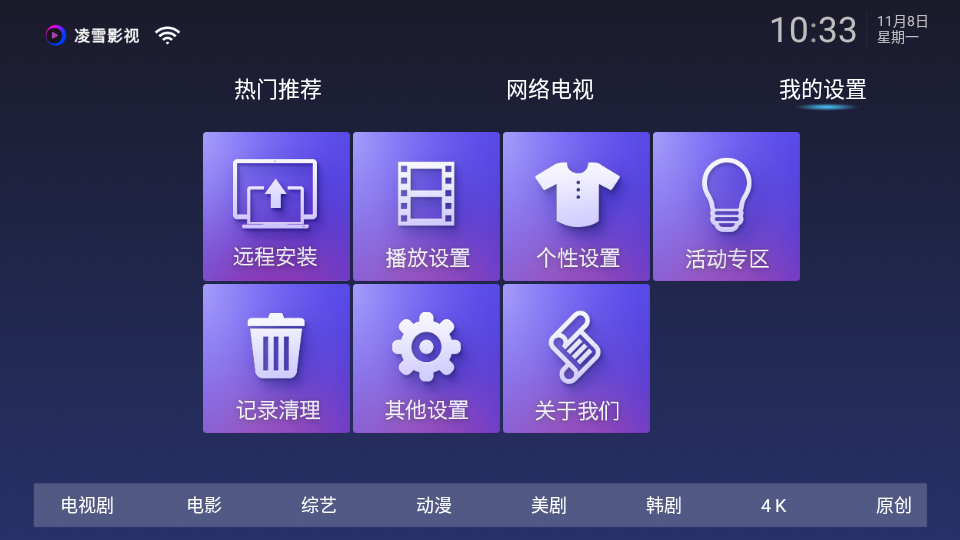Choose the 4K category
This screenshot has width=960, height=540.
click(x=774, y=505)
